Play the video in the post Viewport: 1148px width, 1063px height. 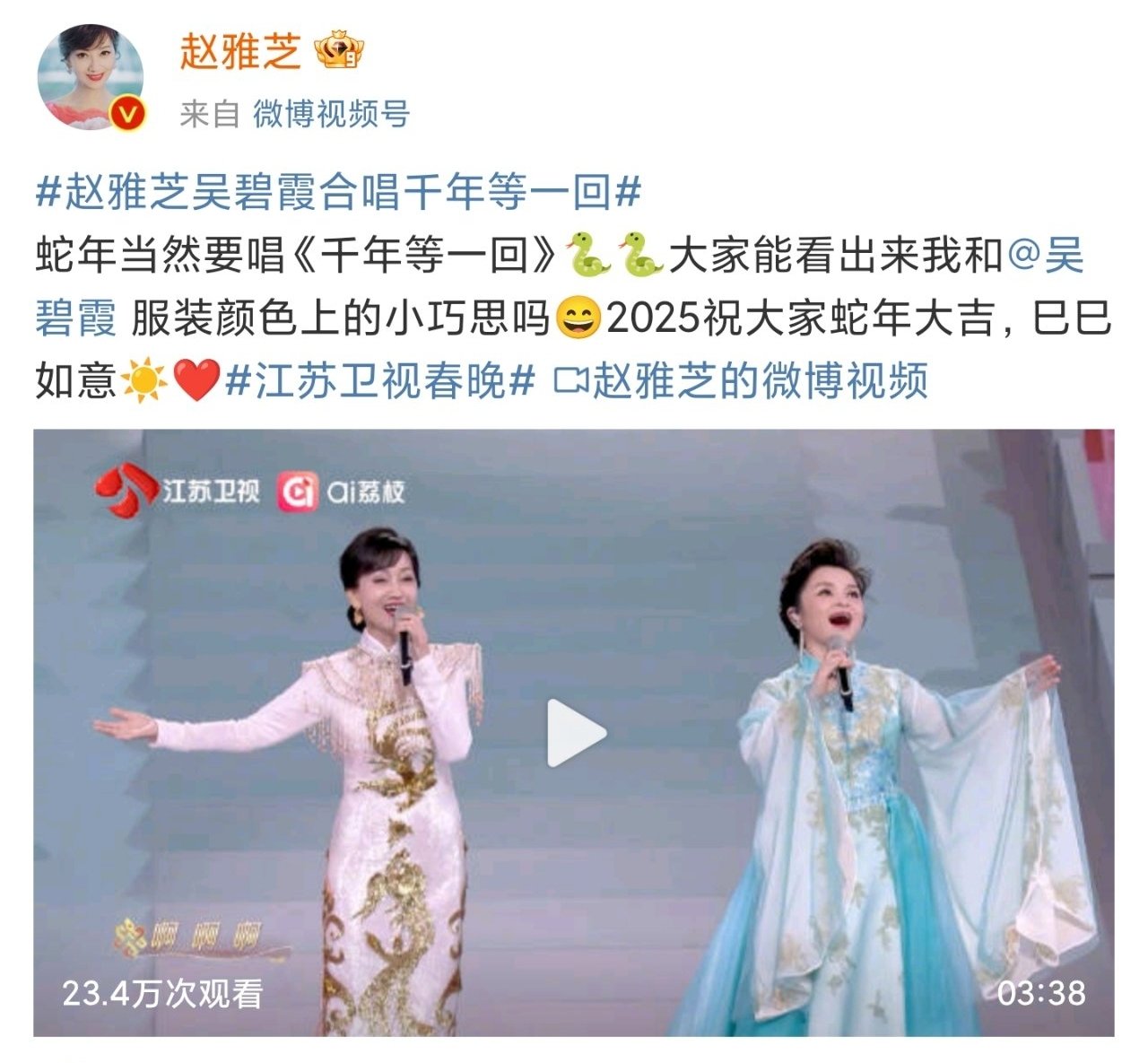coord(574,733)
